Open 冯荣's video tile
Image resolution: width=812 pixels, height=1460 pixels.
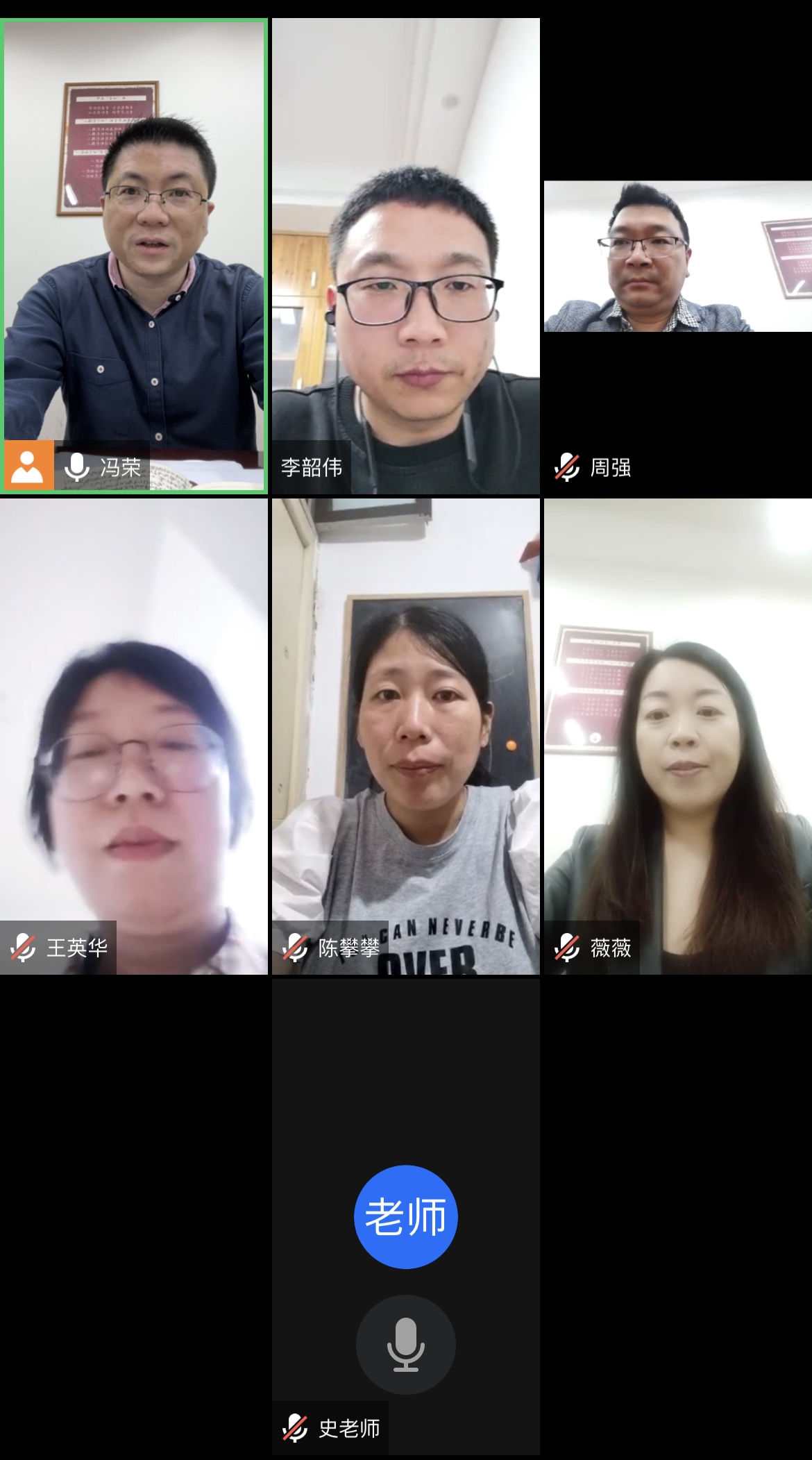click(x=134, y=255)
